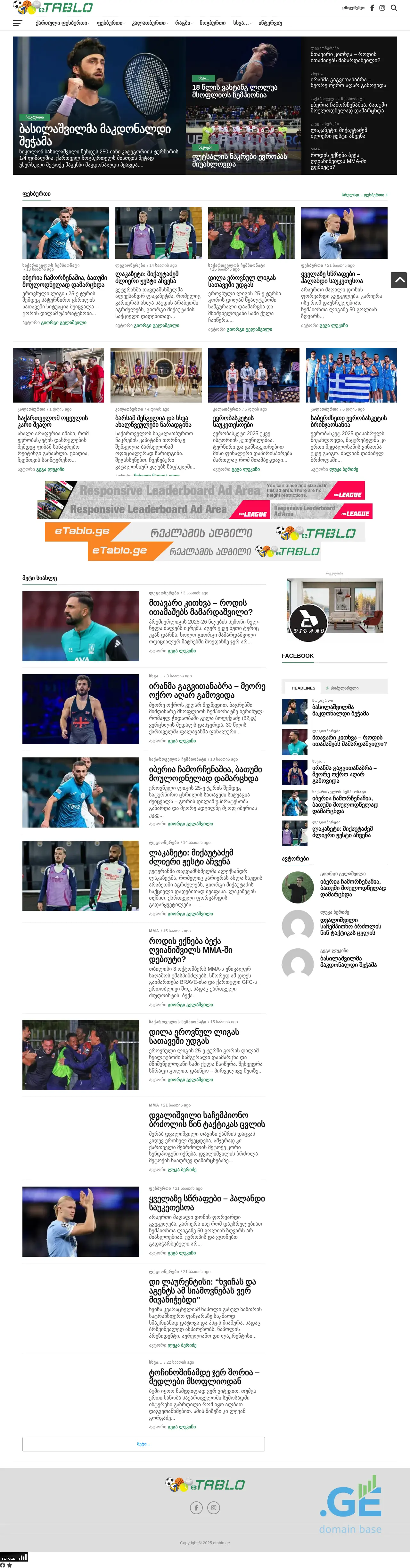Load more posts with the მეტი... button
Screen dimensions: 410x1568
tap(143, 1443)
